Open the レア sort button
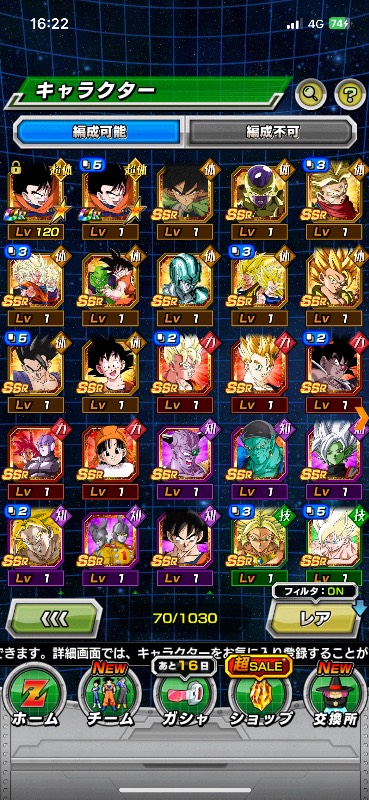Image resolution: width=369 pixels, height=800 pixels. [x=316, y=618]
